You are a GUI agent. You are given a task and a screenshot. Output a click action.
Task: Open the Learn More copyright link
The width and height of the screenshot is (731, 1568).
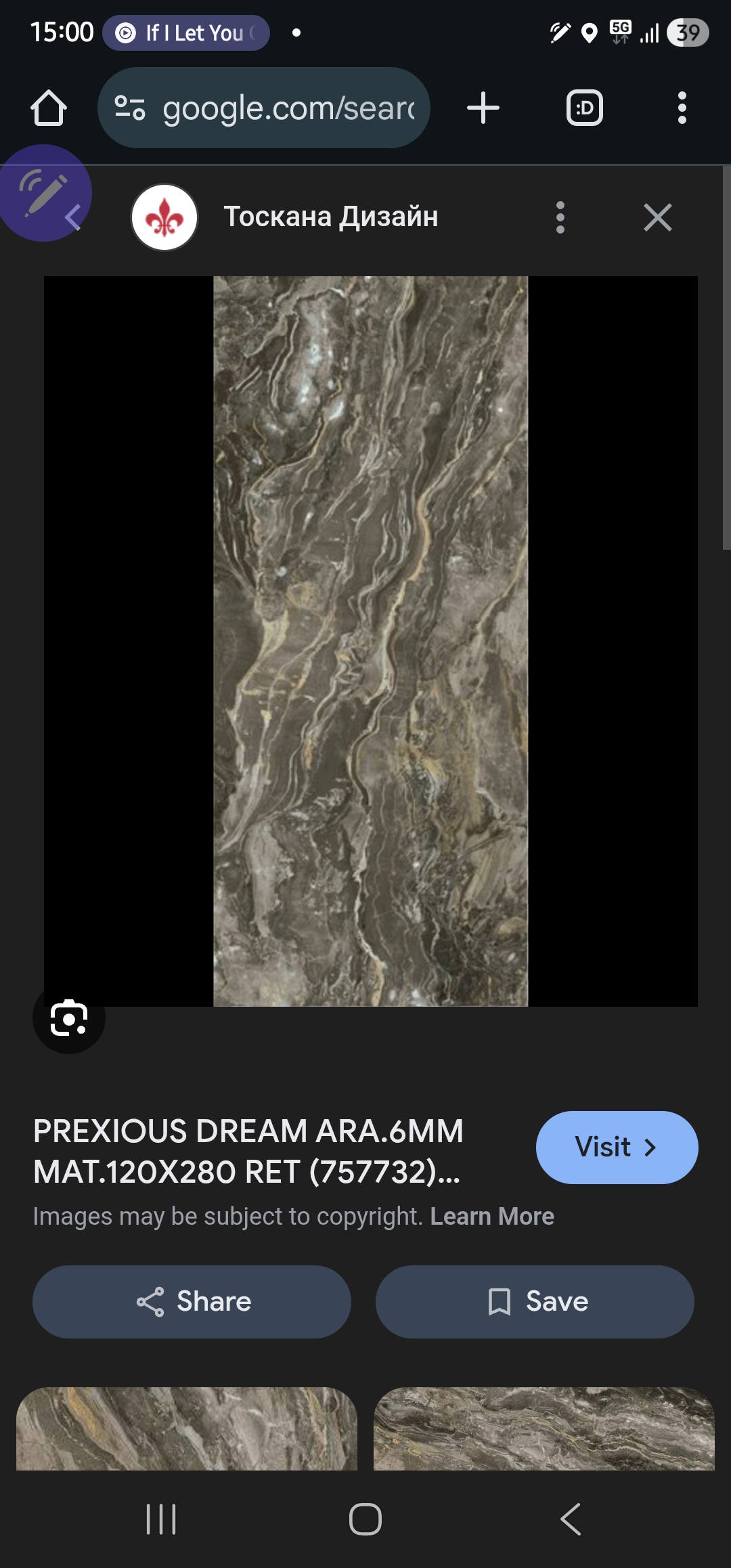(492, 1217)
